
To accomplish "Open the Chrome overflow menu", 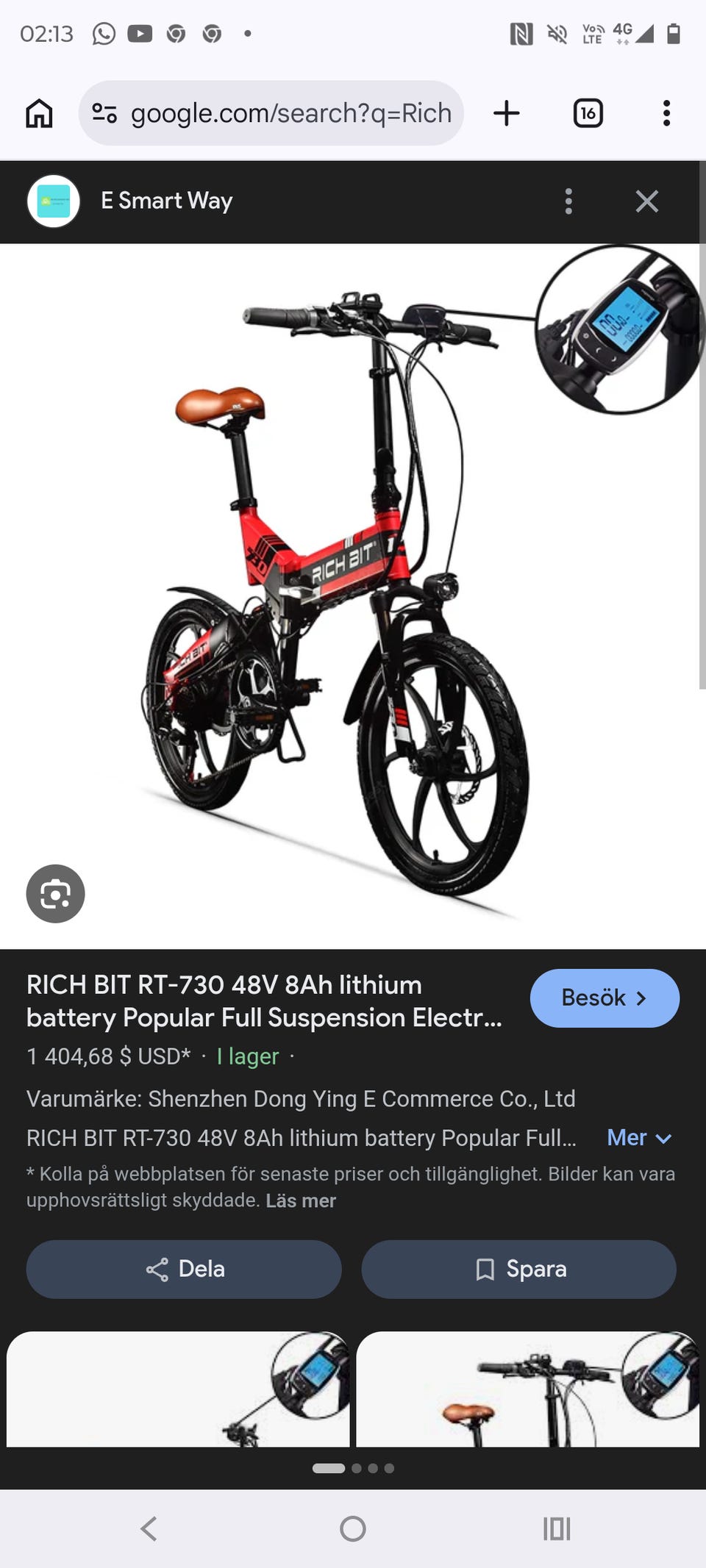I will tap(666, 113).
